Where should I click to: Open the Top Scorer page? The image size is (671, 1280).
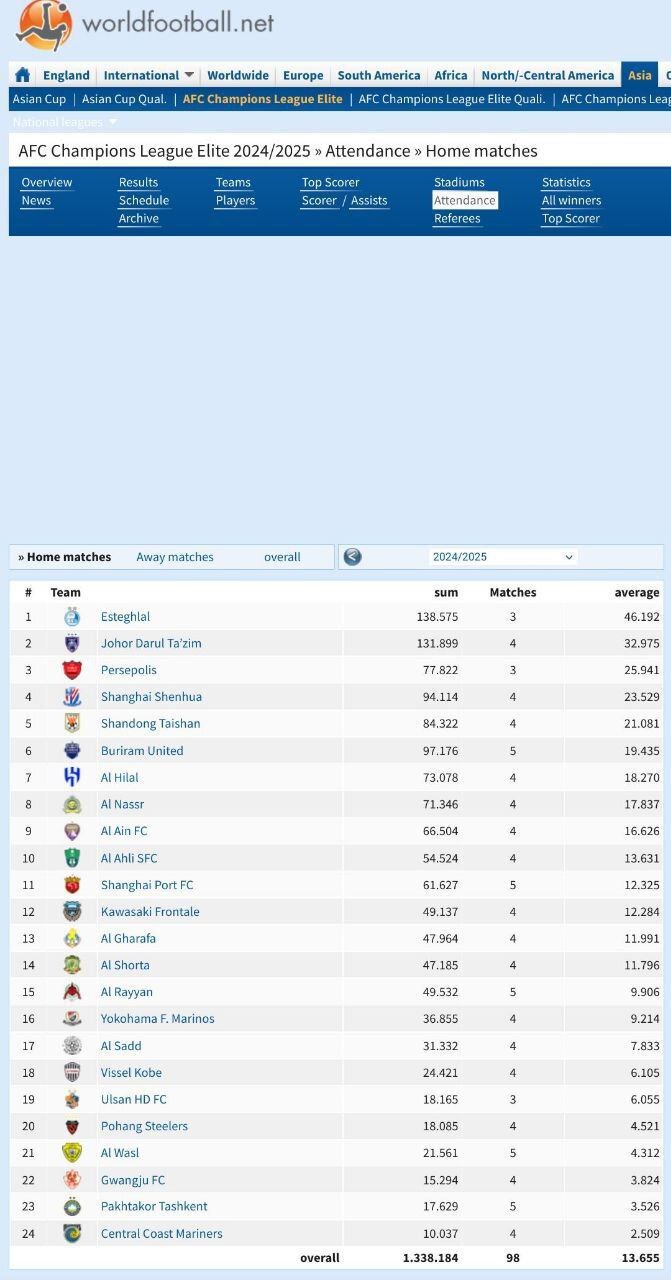click(x=330, y=182)
